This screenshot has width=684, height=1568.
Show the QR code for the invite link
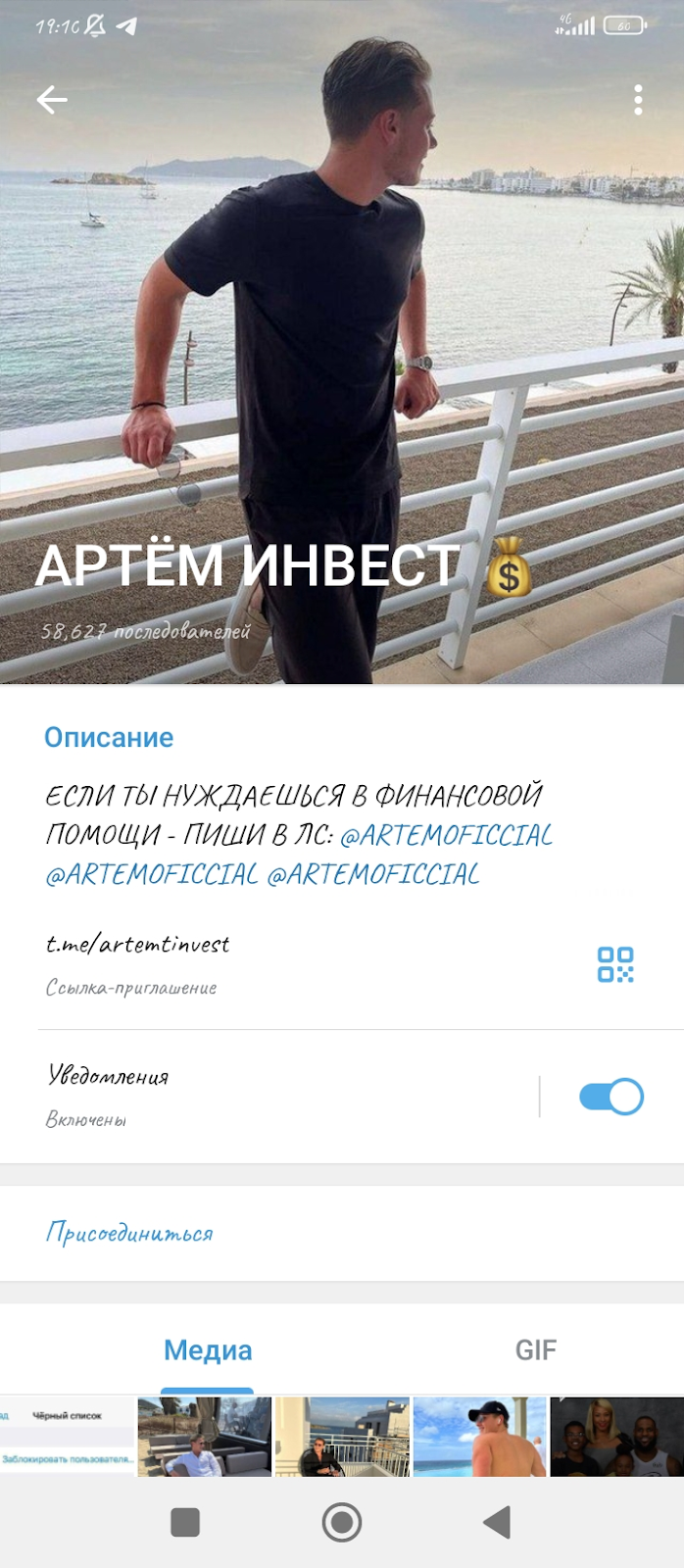[615, 964]
